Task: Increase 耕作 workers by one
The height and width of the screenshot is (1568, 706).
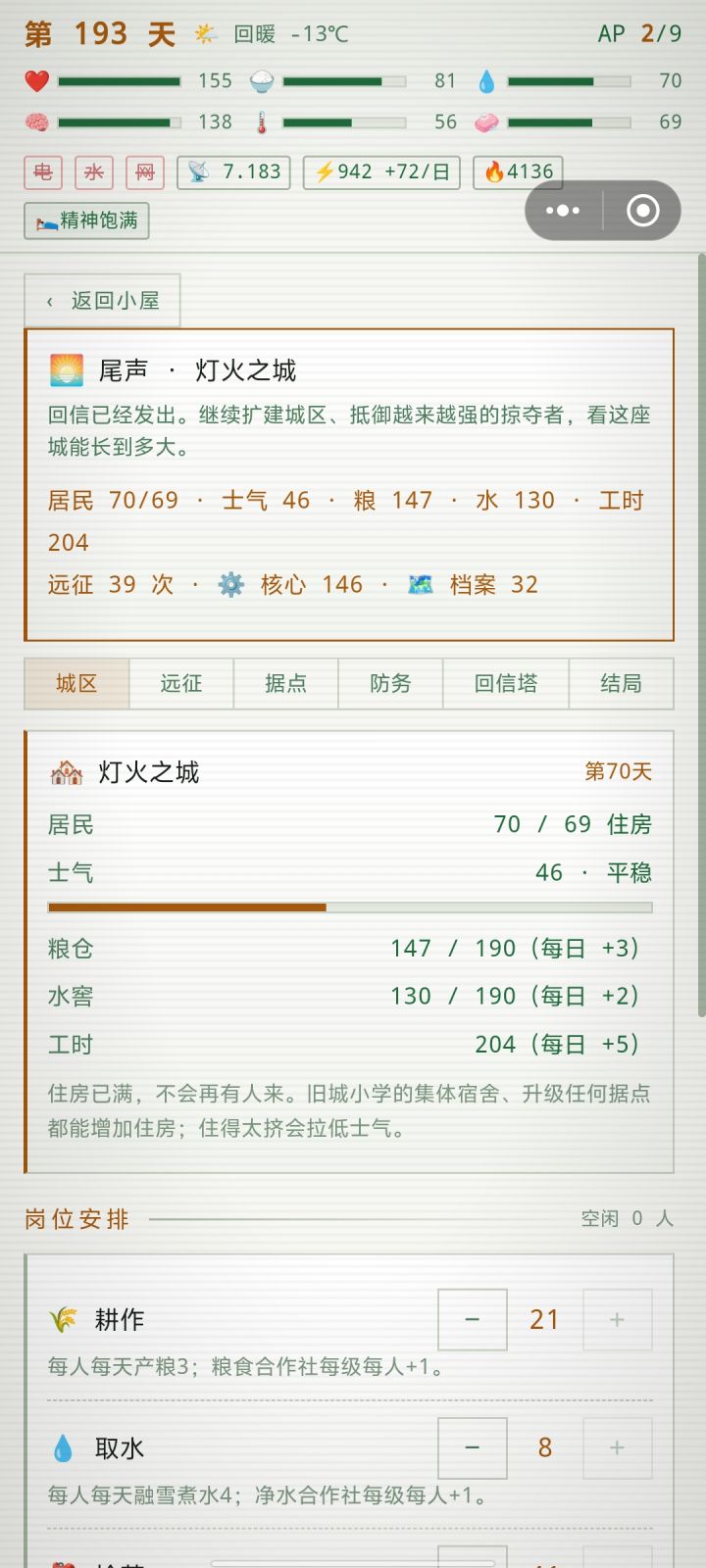Action: (x=618, y=1319)
